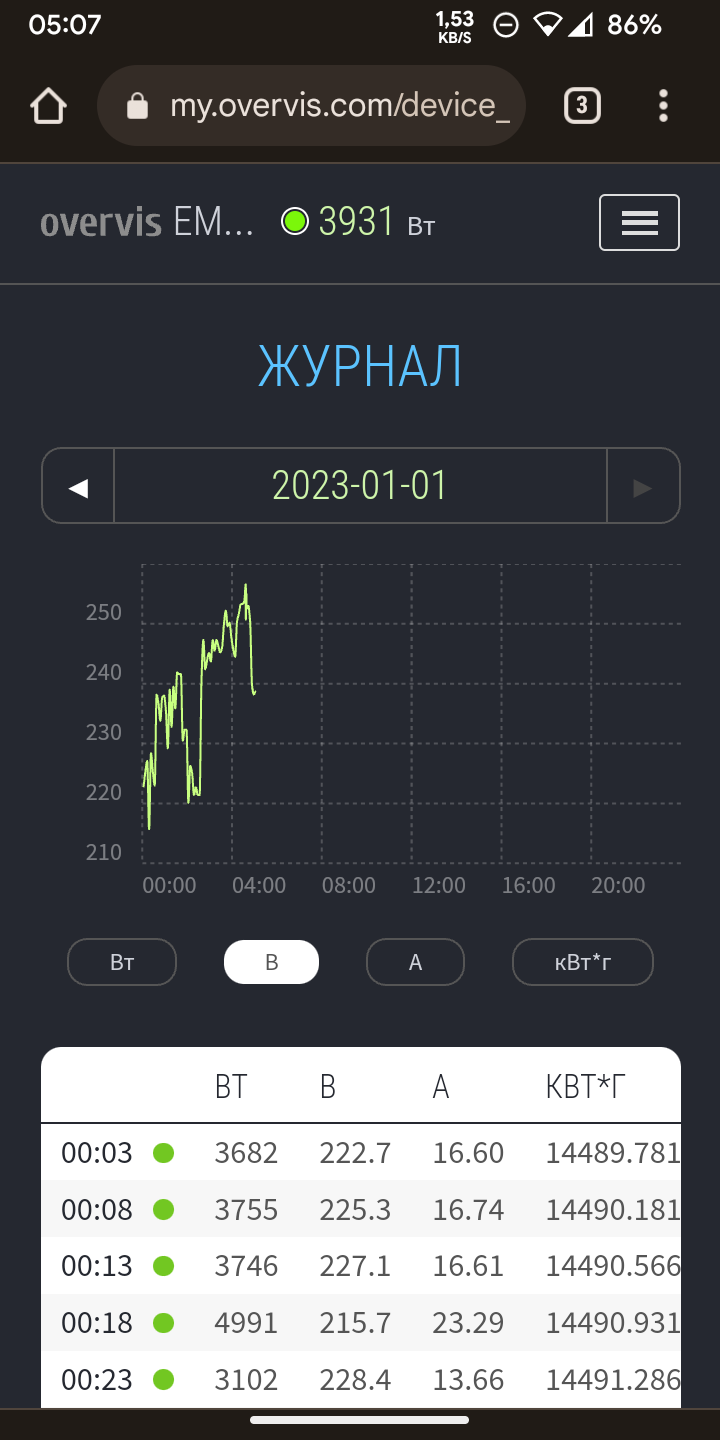Open the date picker 2023-01-01
This screenshot has width=720, height=1440.
coord(360,486)
